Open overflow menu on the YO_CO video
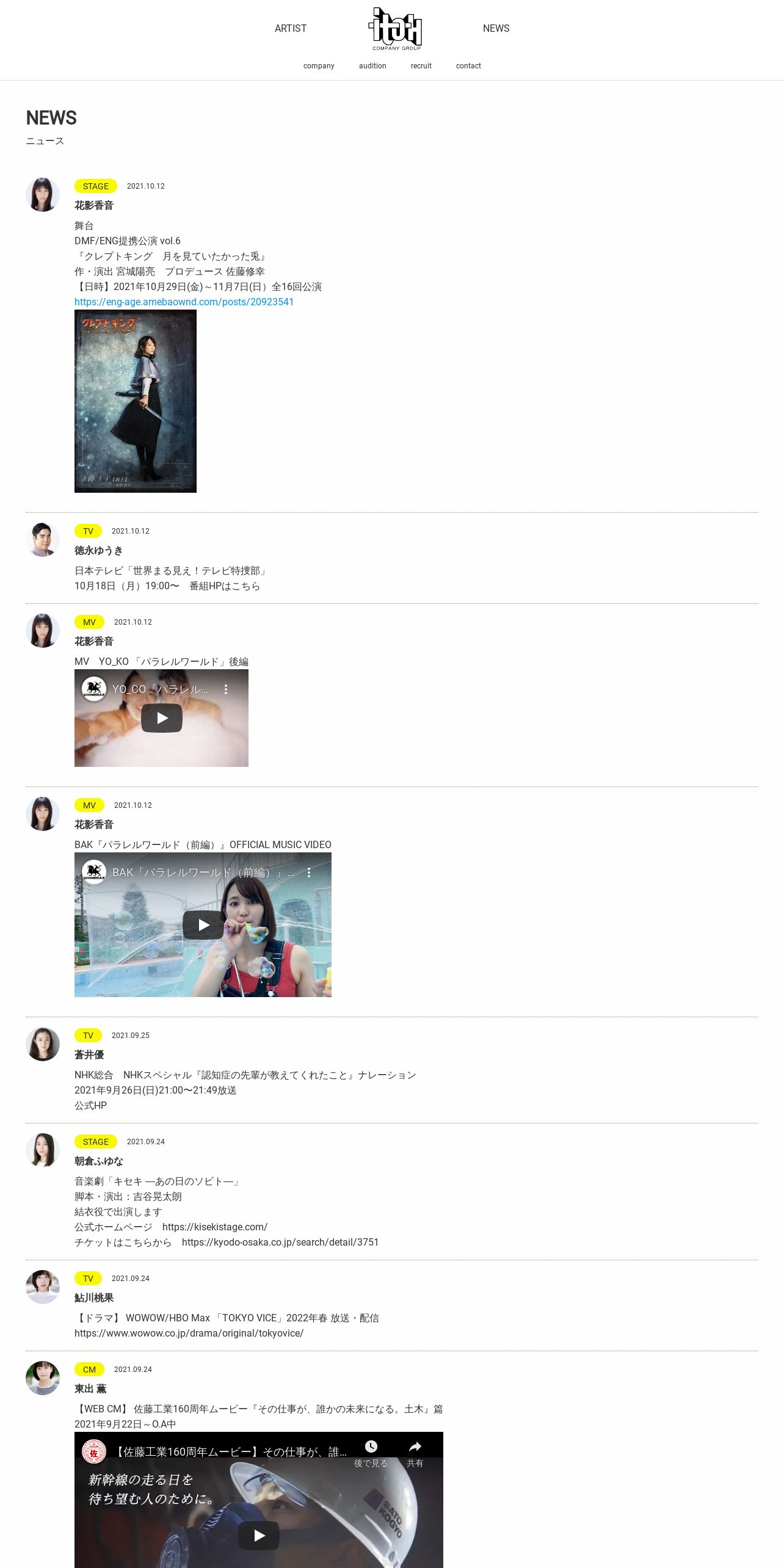Viewport: 784px width, 1568px height. pyautogui.click(x=226, y=689)
